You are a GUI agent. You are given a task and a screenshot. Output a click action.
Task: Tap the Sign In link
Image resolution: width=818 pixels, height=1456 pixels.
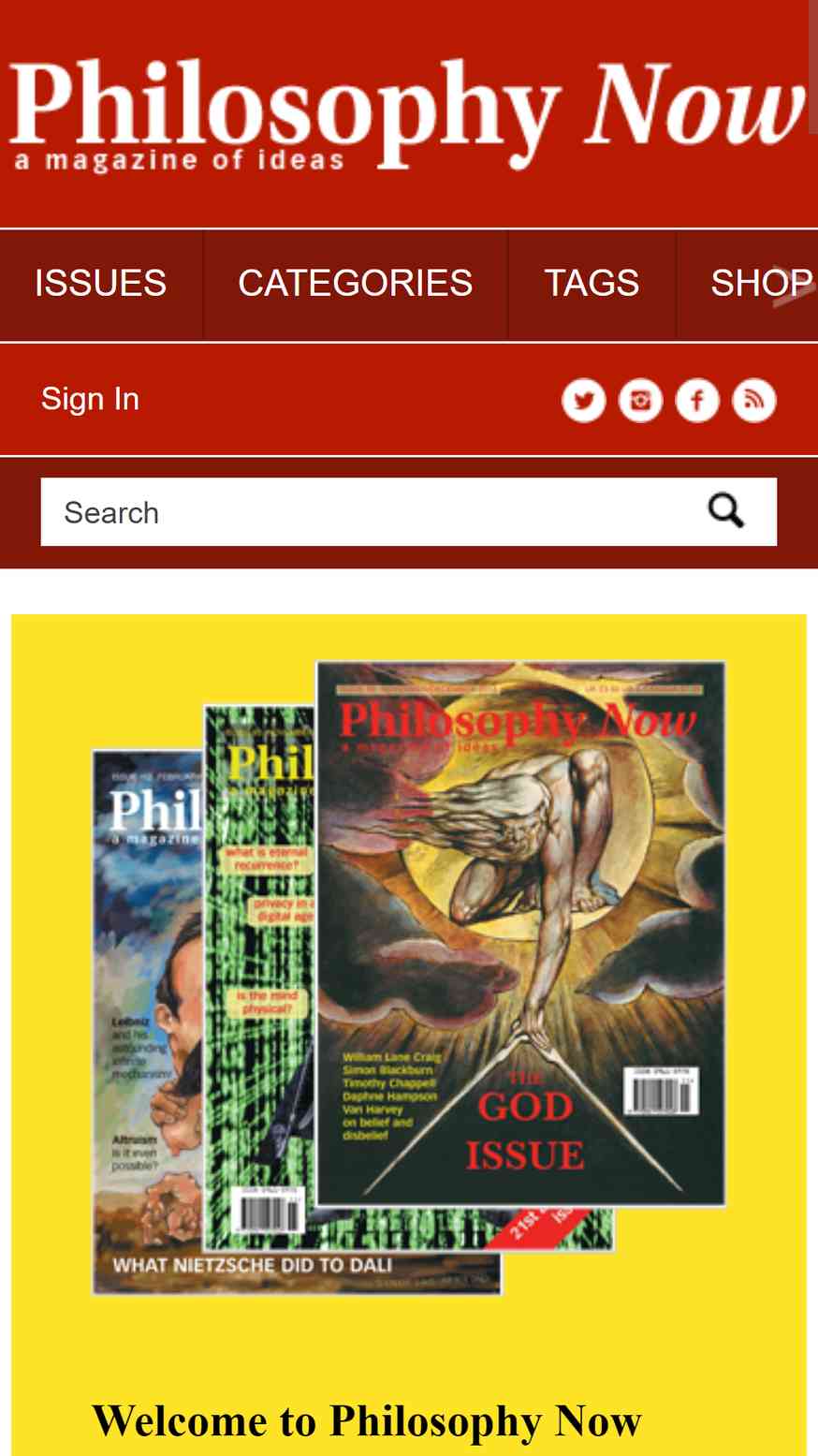tap(90, 399)
